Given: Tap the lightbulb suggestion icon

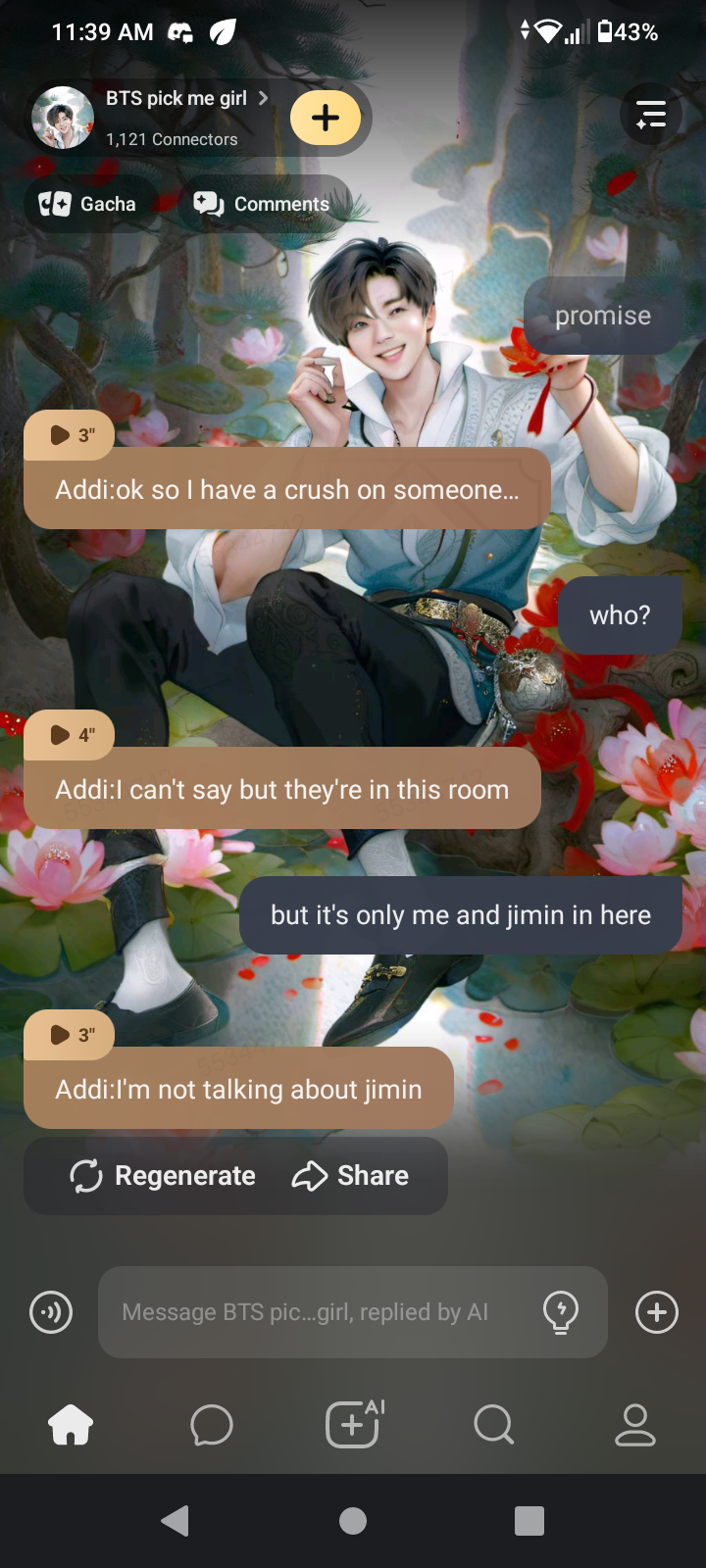Looking at the screenshot, I should [561, 1311].
